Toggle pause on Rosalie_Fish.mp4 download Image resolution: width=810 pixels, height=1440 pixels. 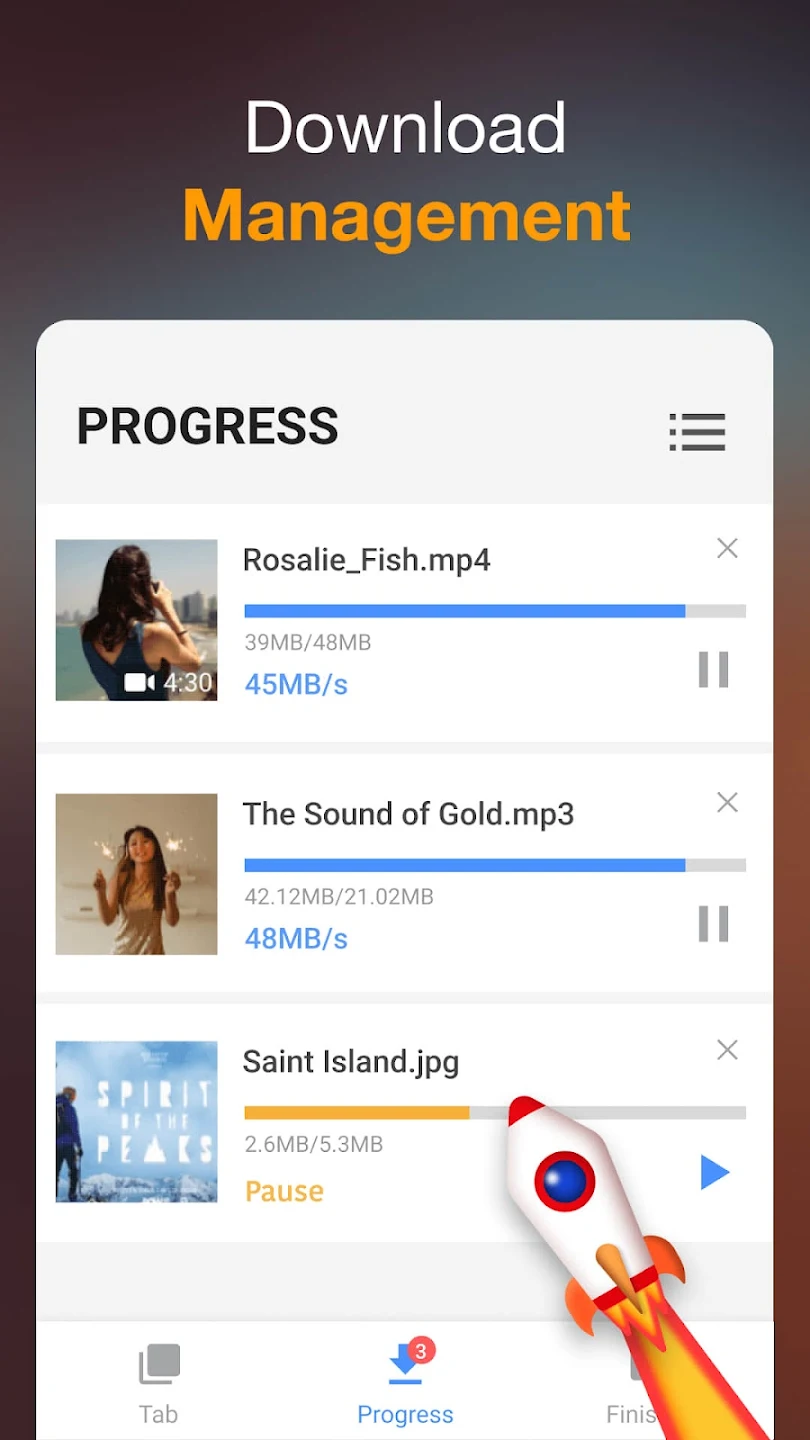pos(714,670)
